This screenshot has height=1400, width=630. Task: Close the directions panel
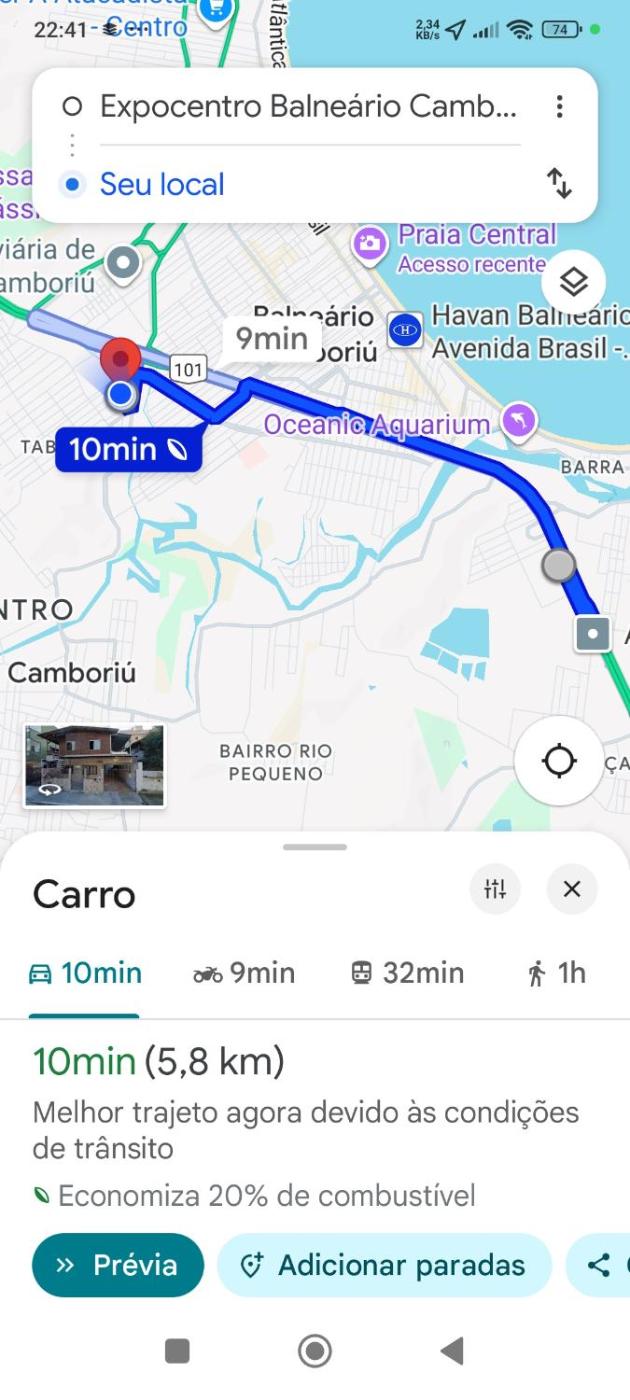click(x=572, y=889)
